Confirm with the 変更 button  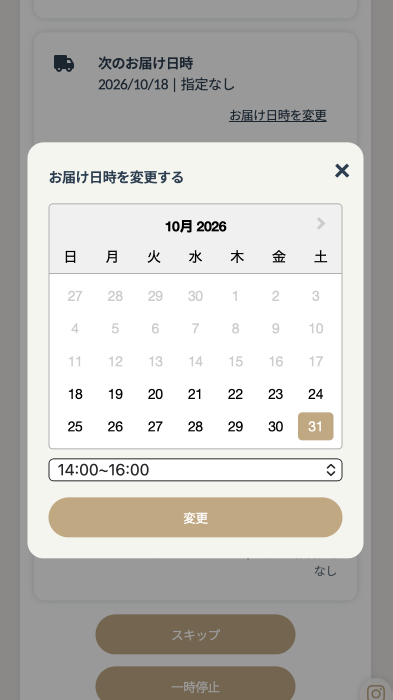point(195,517)
